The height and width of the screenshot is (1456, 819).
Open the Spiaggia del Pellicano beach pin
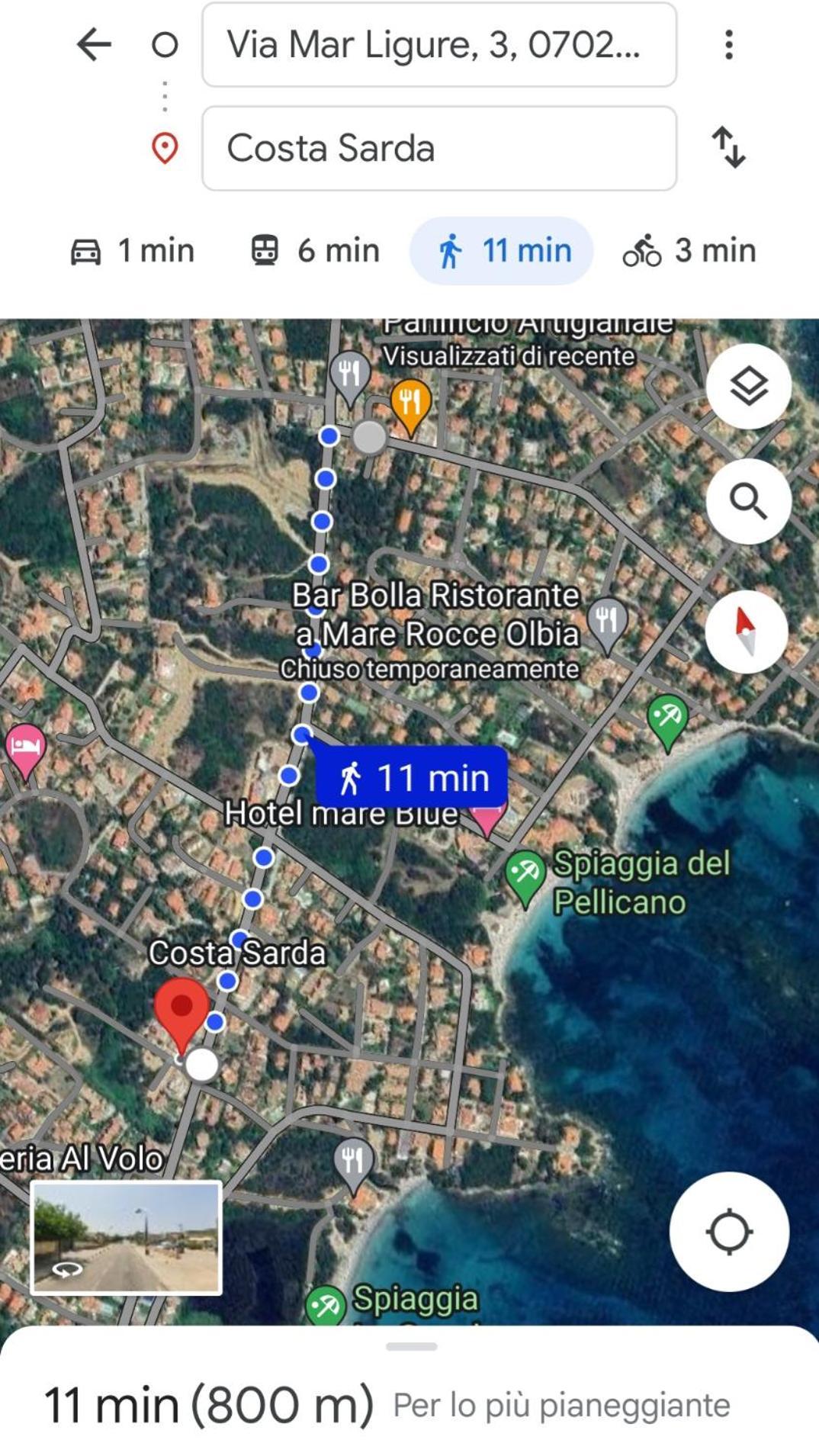(525, 875)
